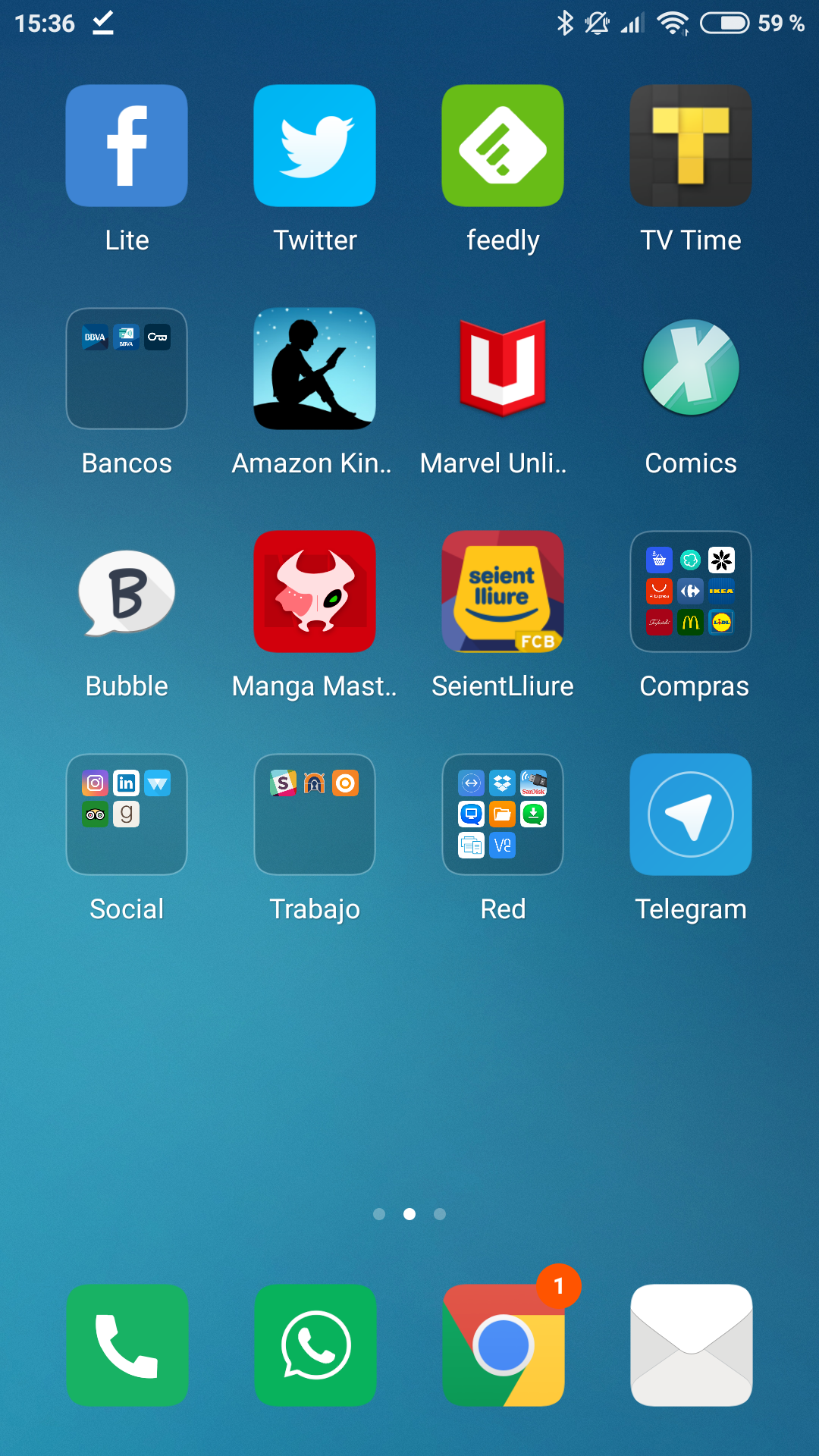Open Manga Master
This screenshot has width=819, height=1456.
pos(315,591)
